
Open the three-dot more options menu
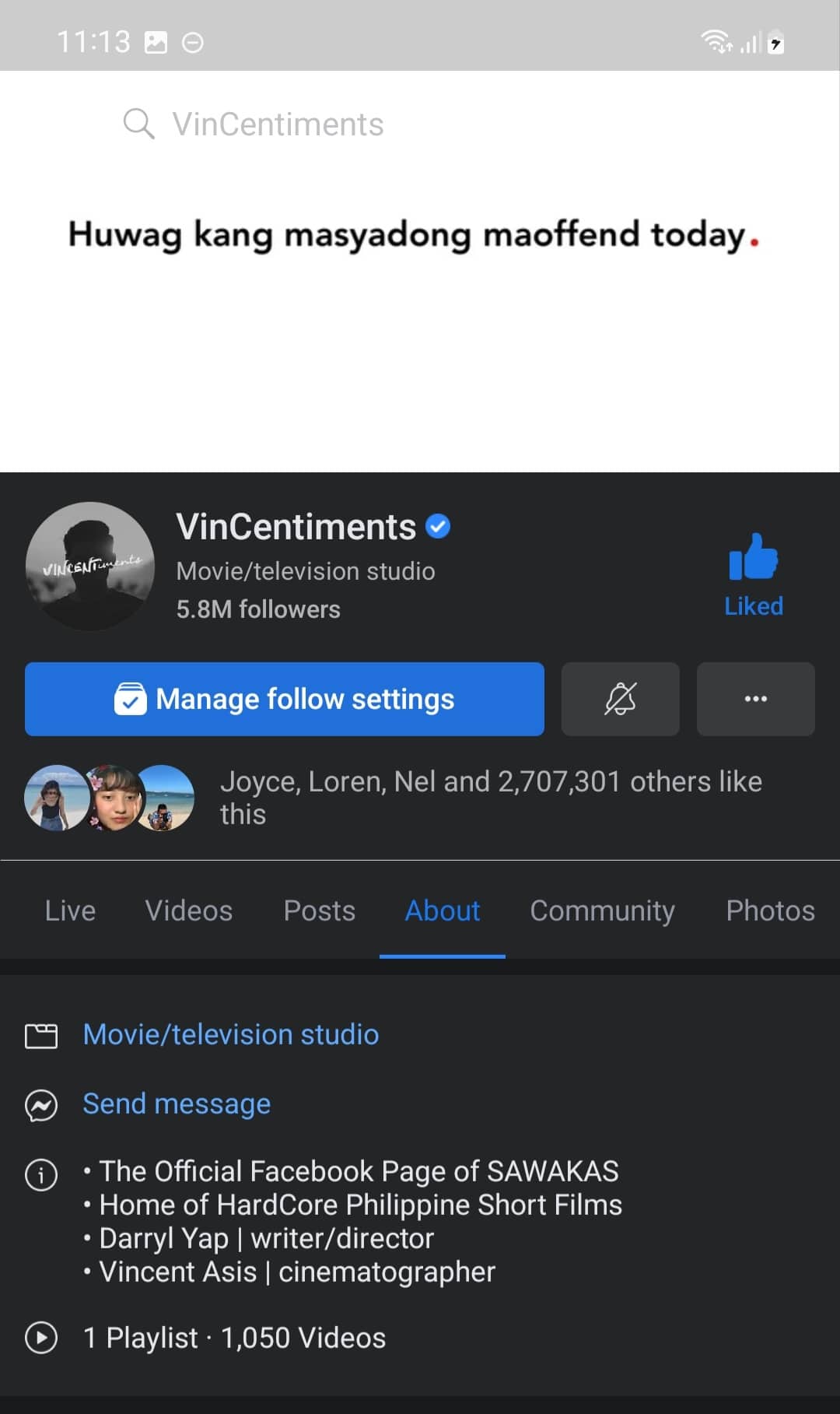click(755, 699)
